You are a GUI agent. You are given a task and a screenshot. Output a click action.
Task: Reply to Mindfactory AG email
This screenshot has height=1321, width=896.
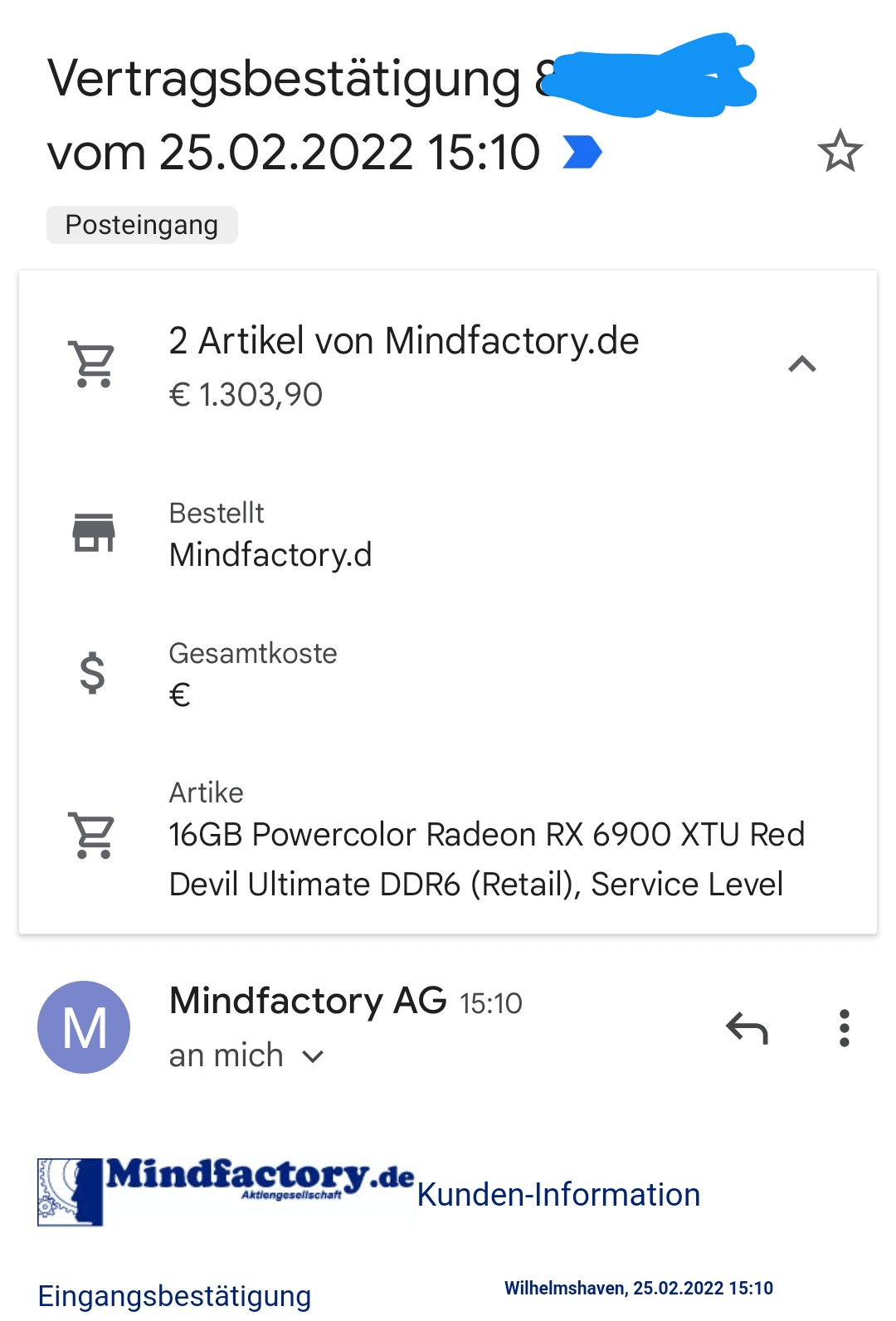(747, 1028)
